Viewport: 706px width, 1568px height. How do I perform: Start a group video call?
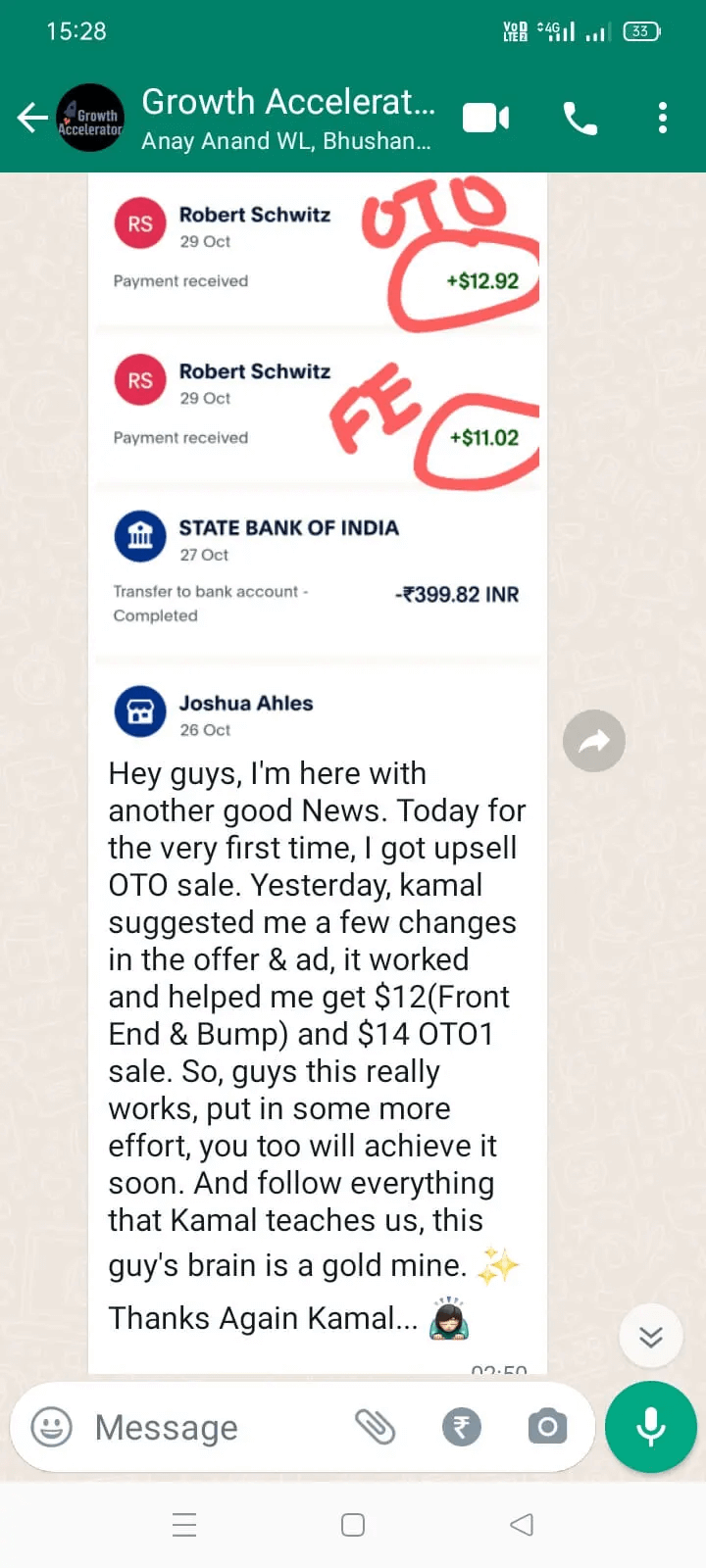(x=485, y=119)
